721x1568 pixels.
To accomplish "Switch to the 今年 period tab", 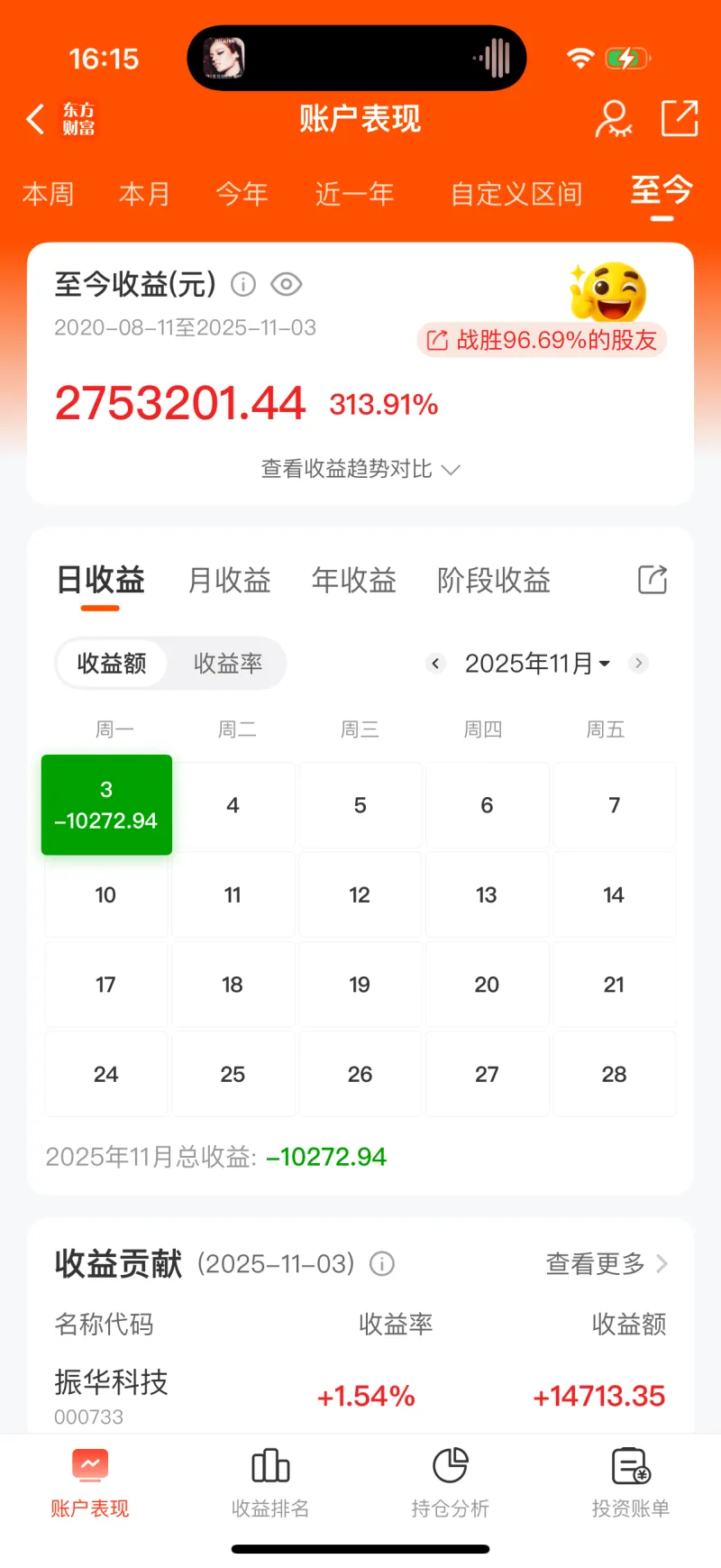I will 242,194.
